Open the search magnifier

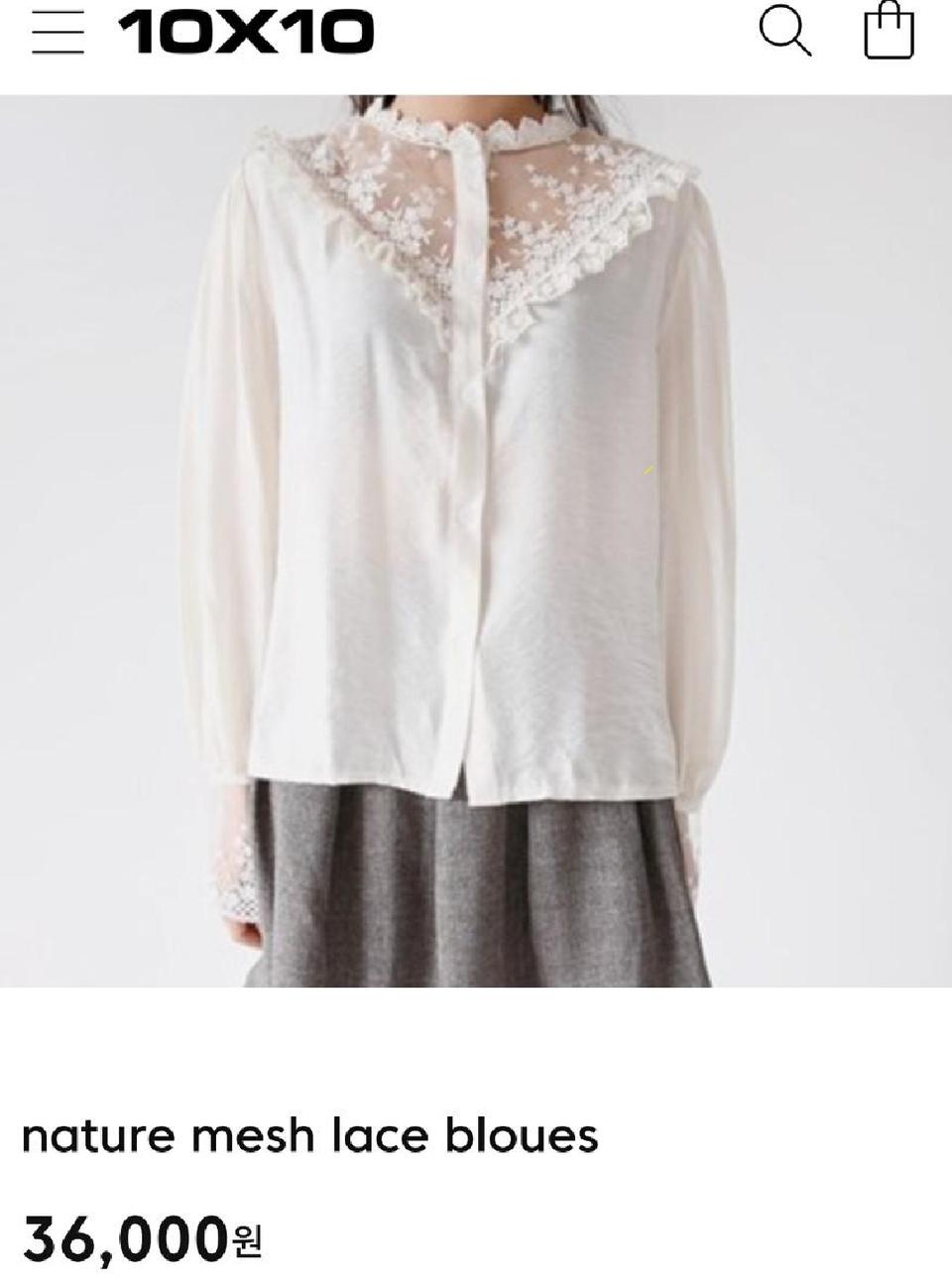784,32
